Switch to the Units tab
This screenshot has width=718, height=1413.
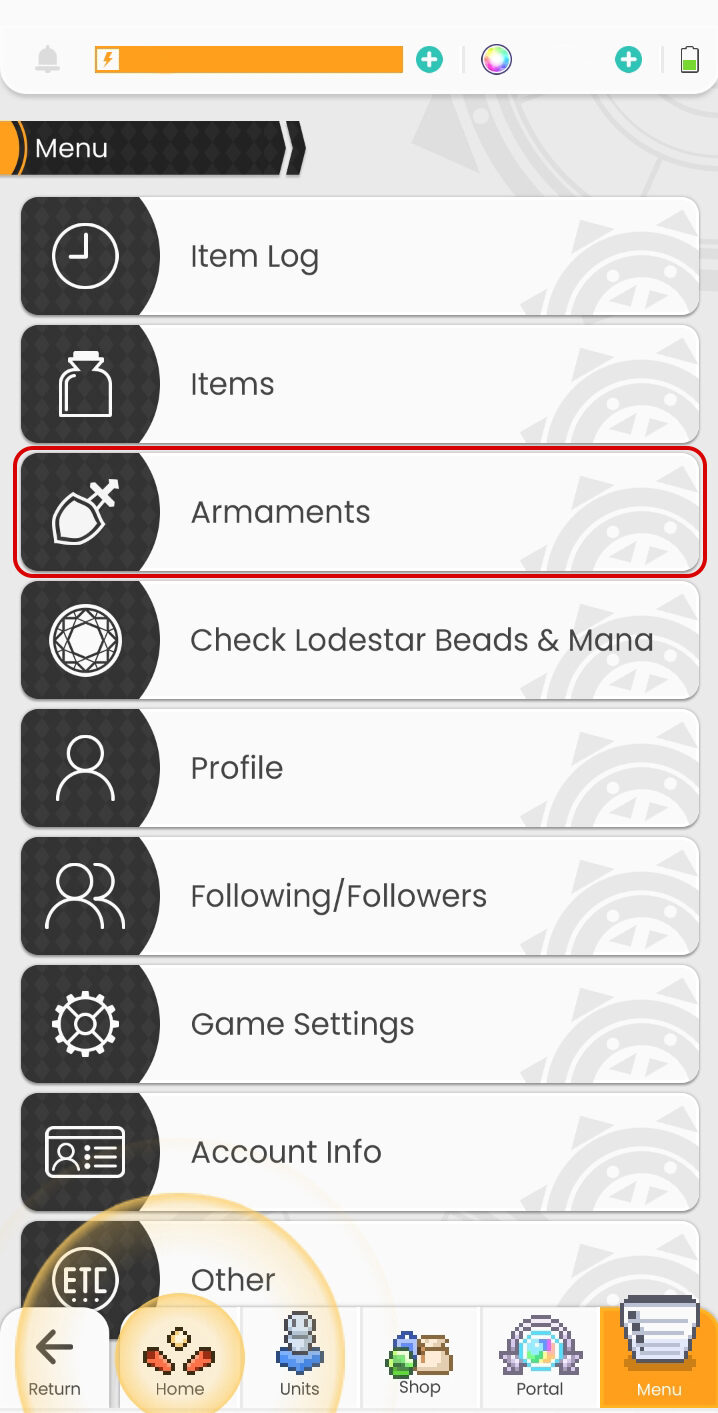[299, 1360]
